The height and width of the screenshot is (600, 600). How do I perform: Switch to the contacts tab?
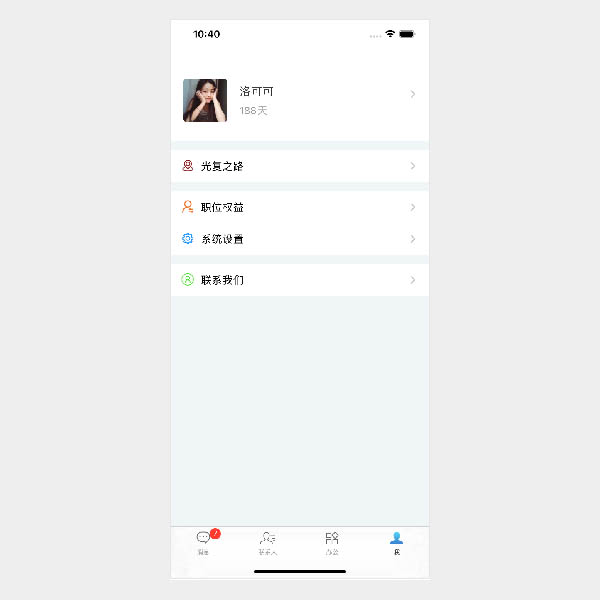(268, 542)
